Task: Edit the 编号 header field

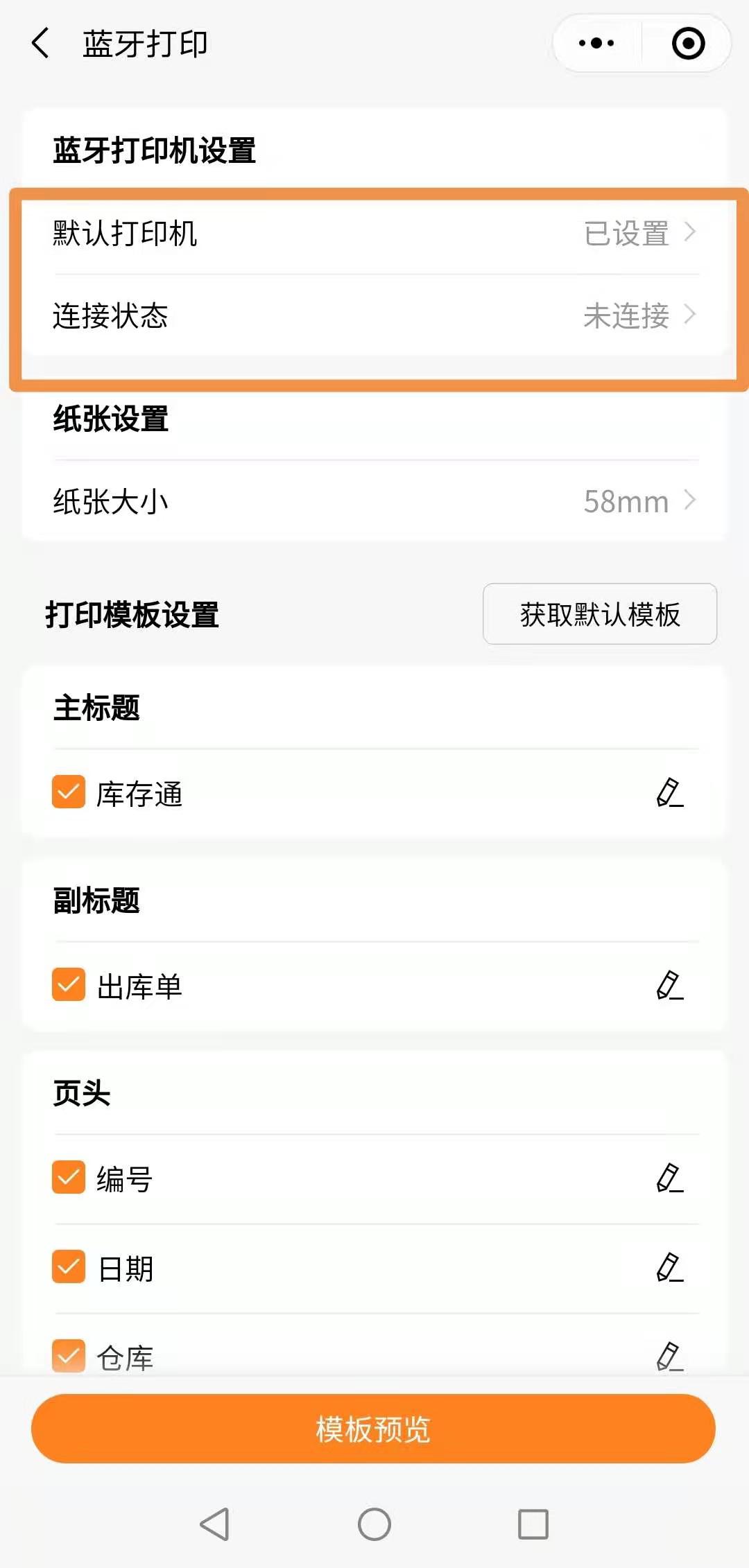Action: 669,1178
